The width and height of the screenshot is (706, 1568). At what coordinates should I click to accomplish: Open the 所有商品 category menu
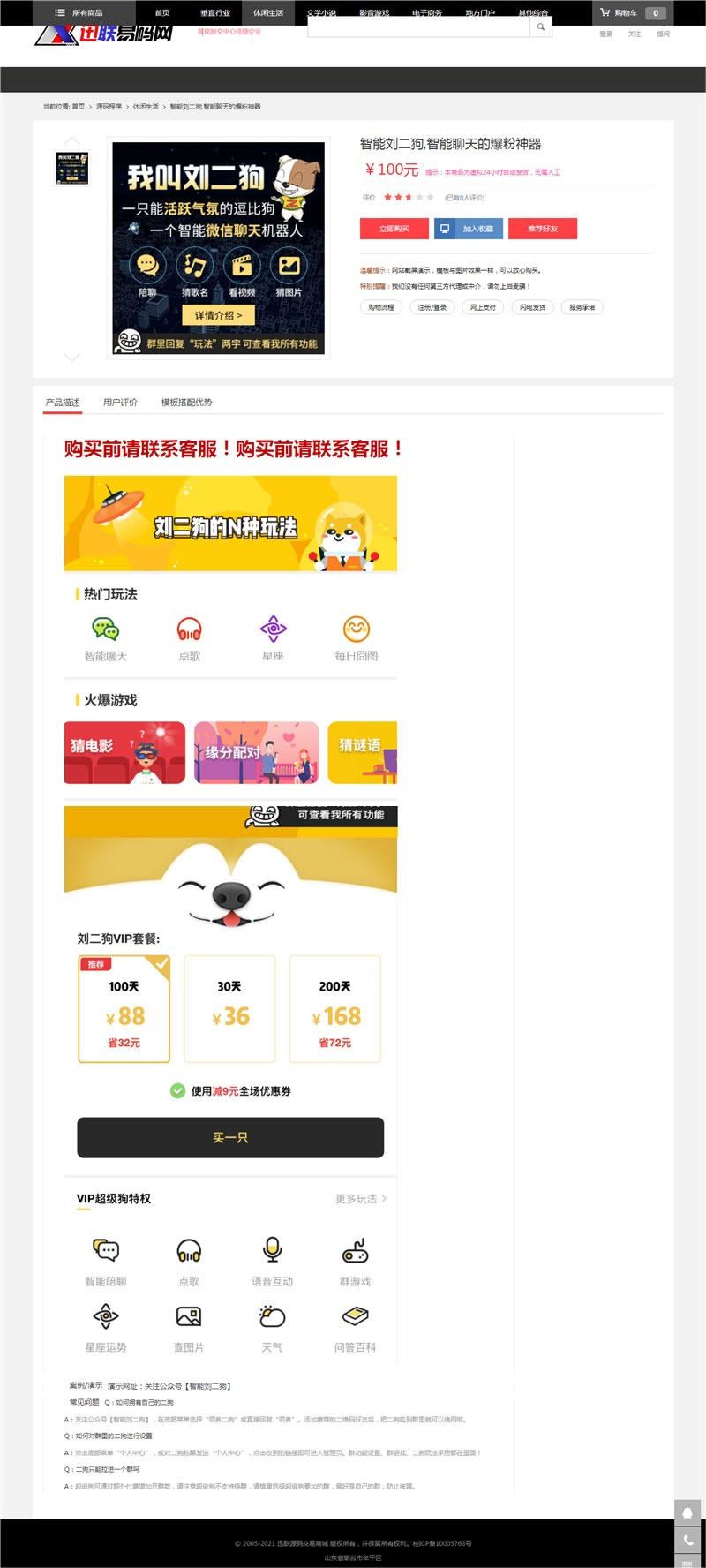(79, 12)
